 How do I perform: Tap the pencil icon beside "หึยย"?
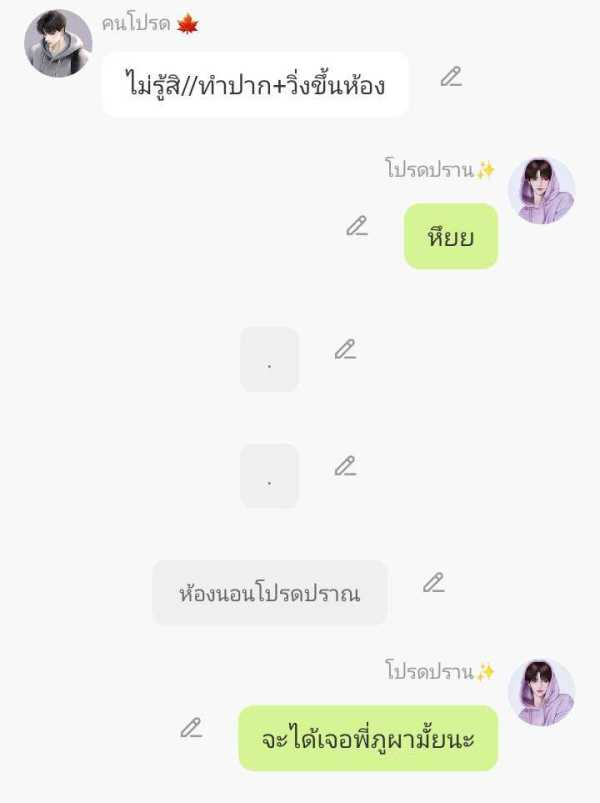point(357,226)
